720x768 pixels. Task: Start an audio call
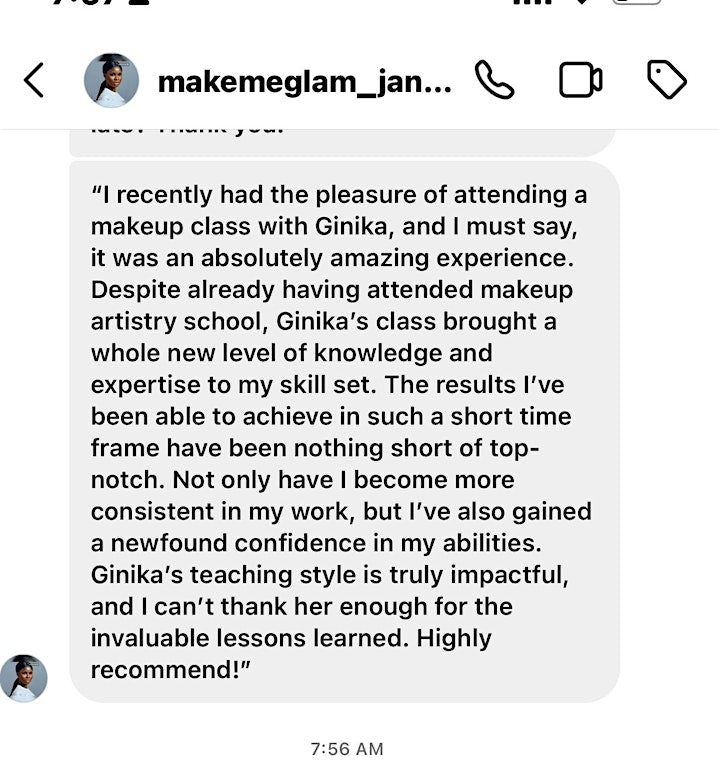[494, 81]
